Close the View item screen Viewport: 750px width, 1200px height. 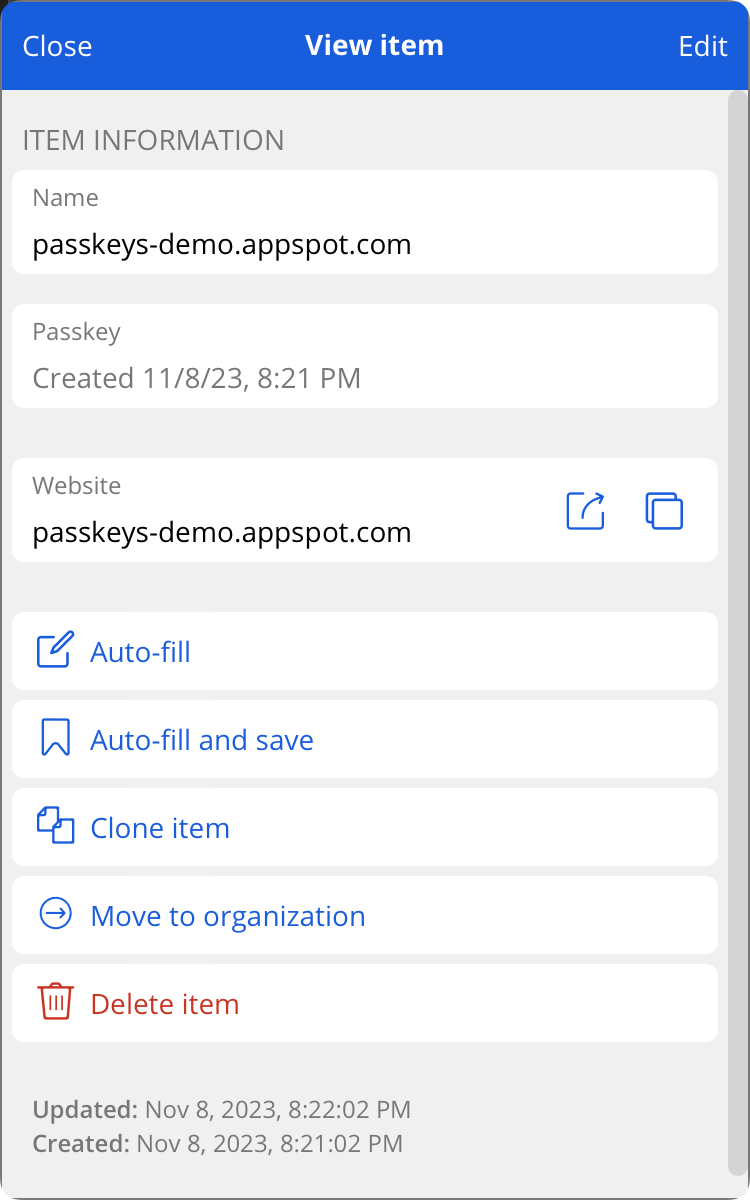click(x=57, y=46)
